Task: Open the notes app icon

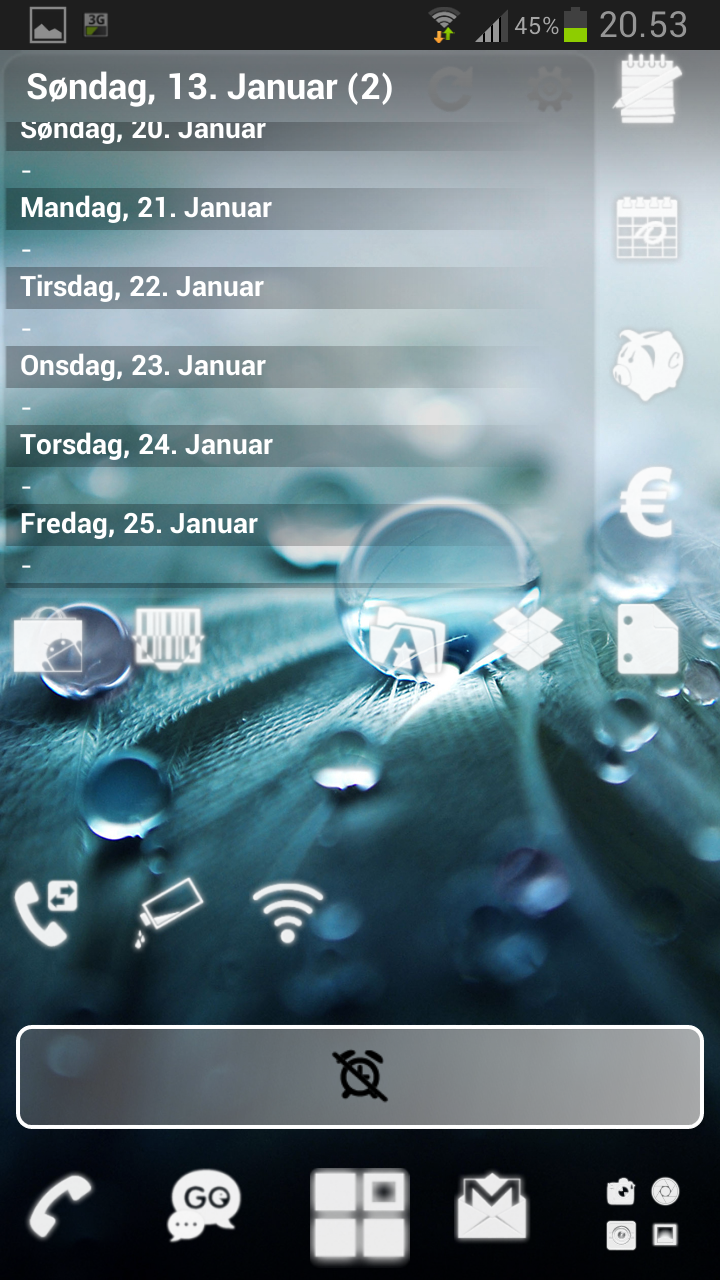Action: [648, 90]
